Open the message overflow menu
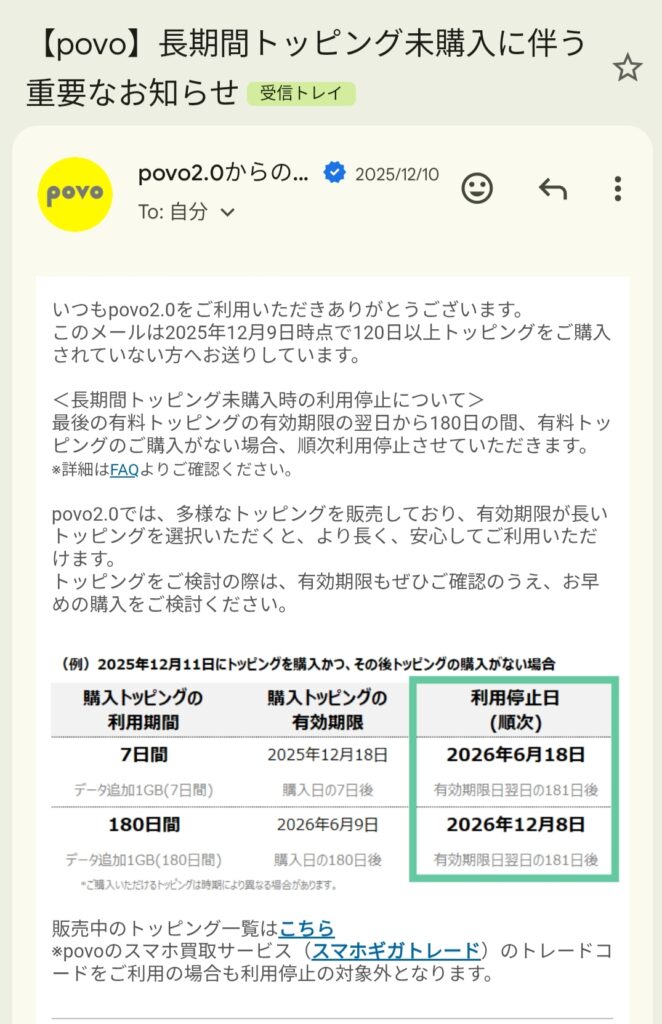 pyautogui.click(x=618, y=188)
